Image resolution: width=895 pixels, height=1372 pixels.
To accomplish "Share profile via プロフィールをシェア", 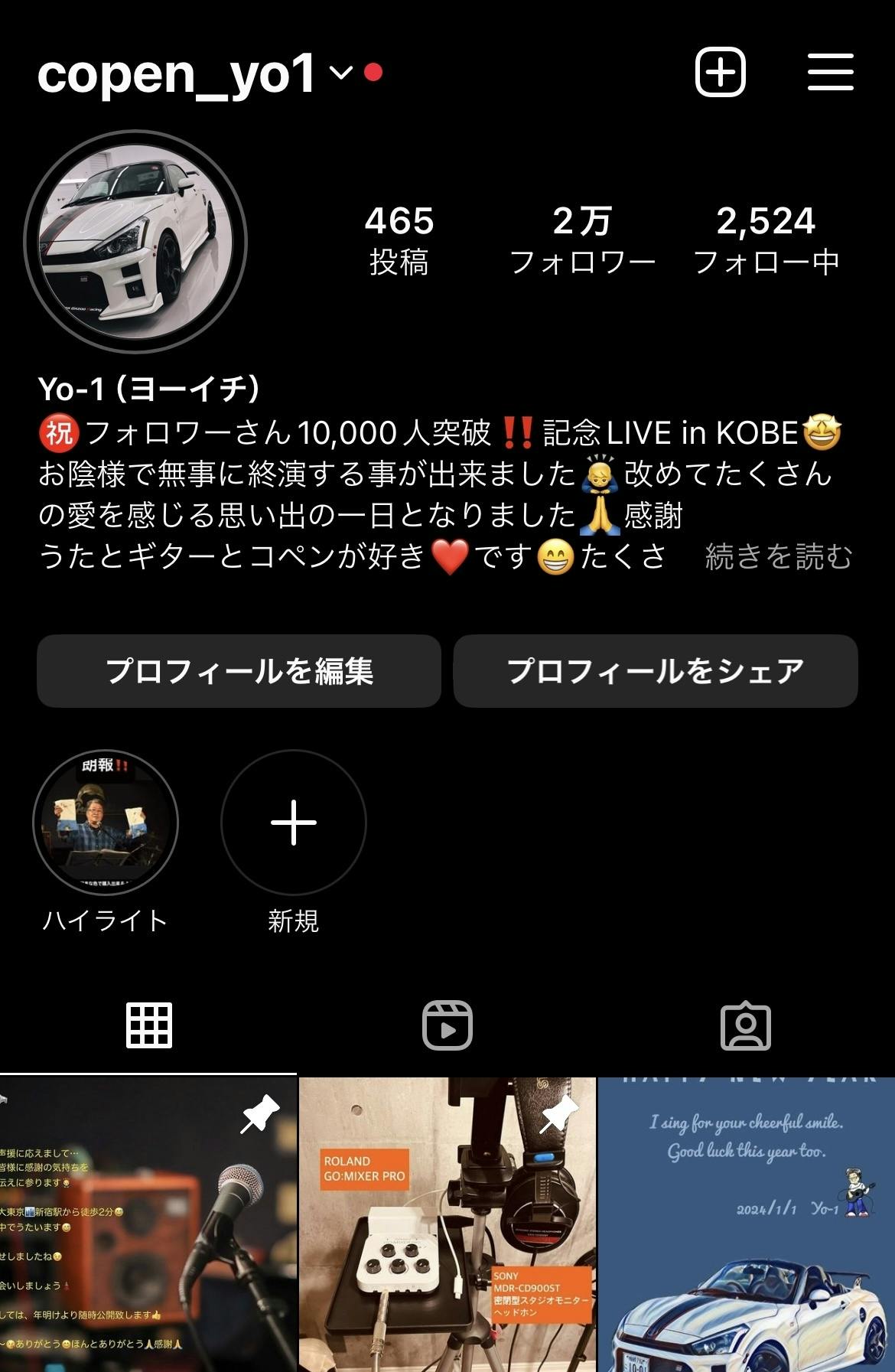I will [x=656, y=671].
